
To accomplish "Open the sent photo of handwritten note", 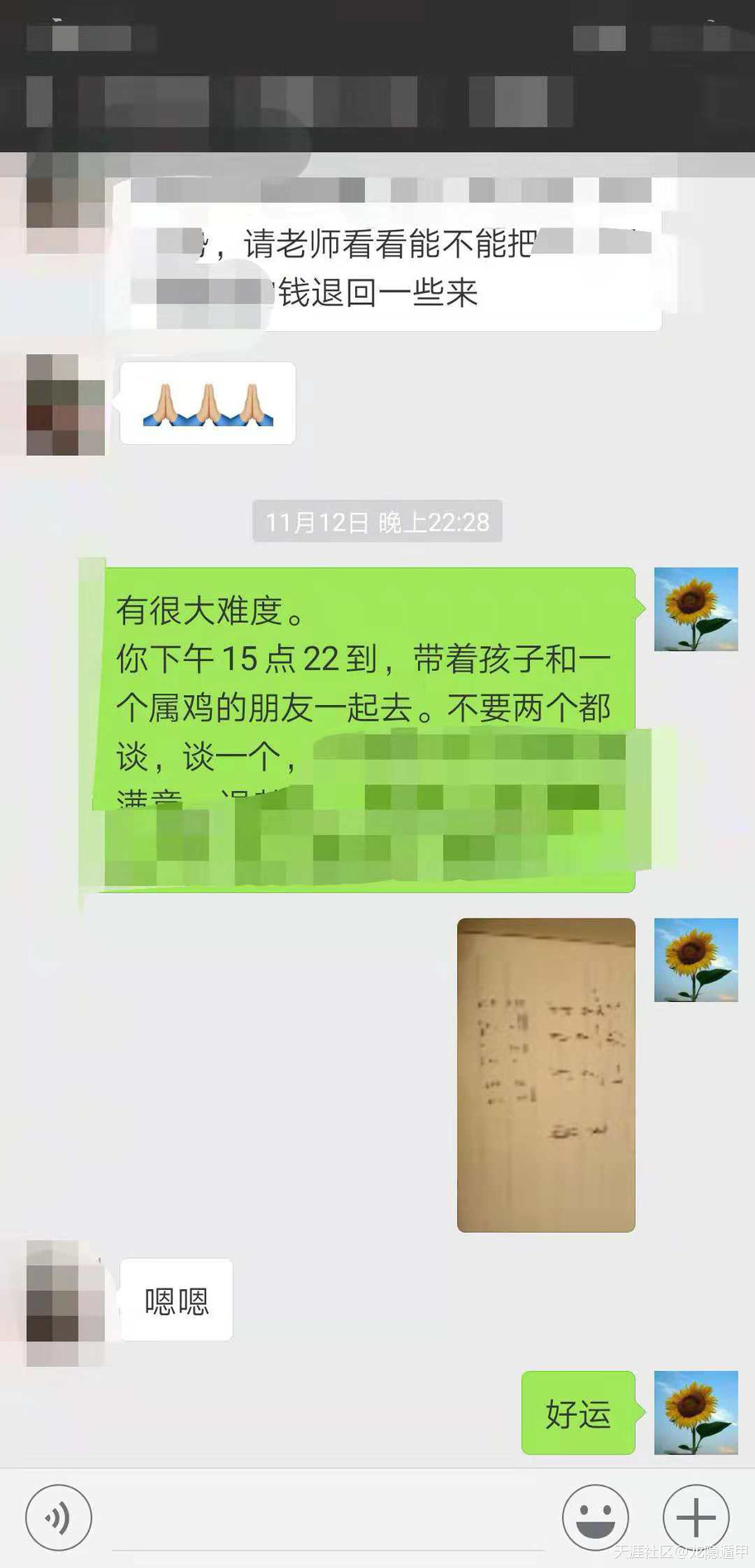I will (546, 1074).
